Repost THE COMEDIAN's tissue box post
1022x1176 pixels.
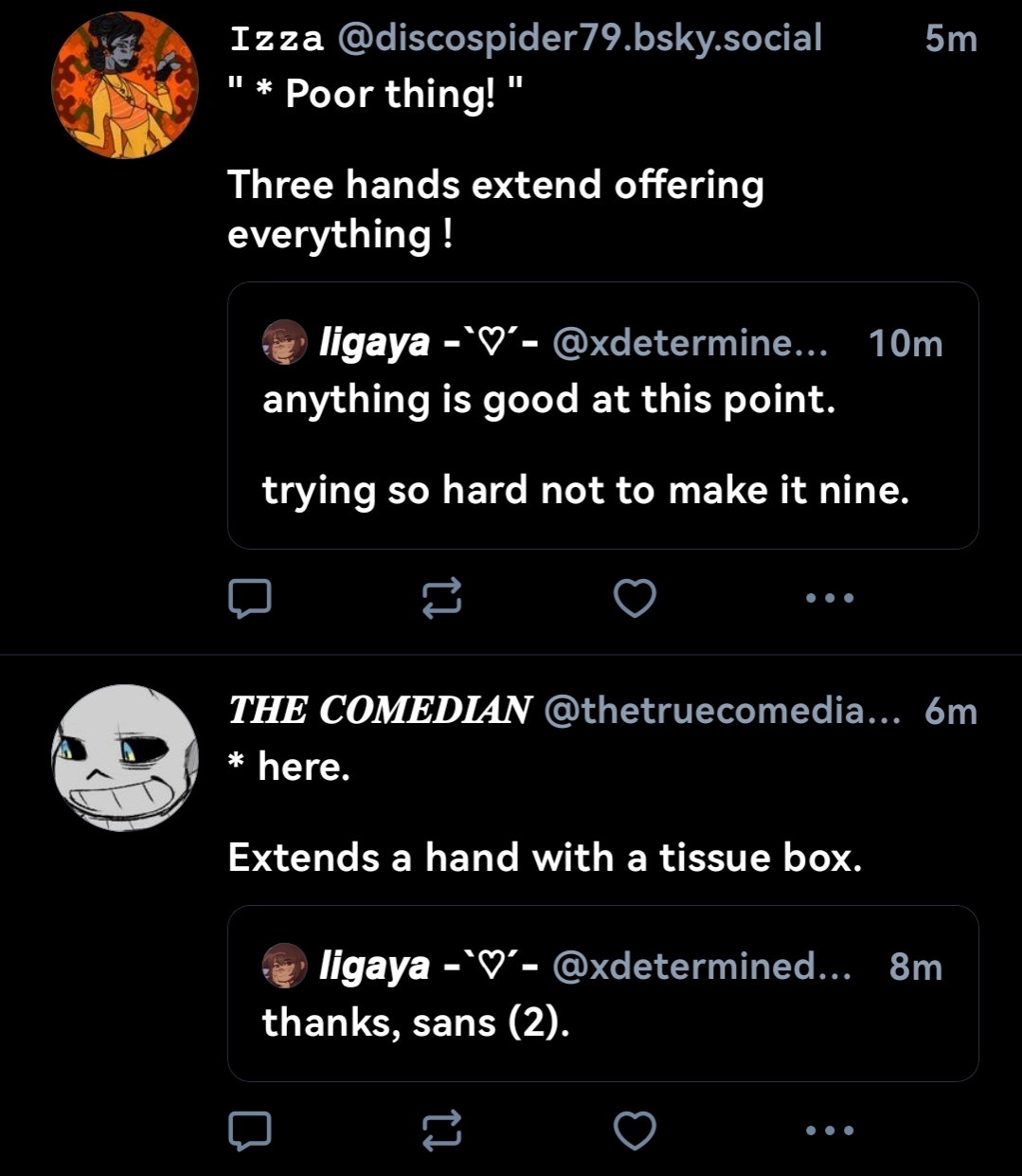pos(441,1130)
